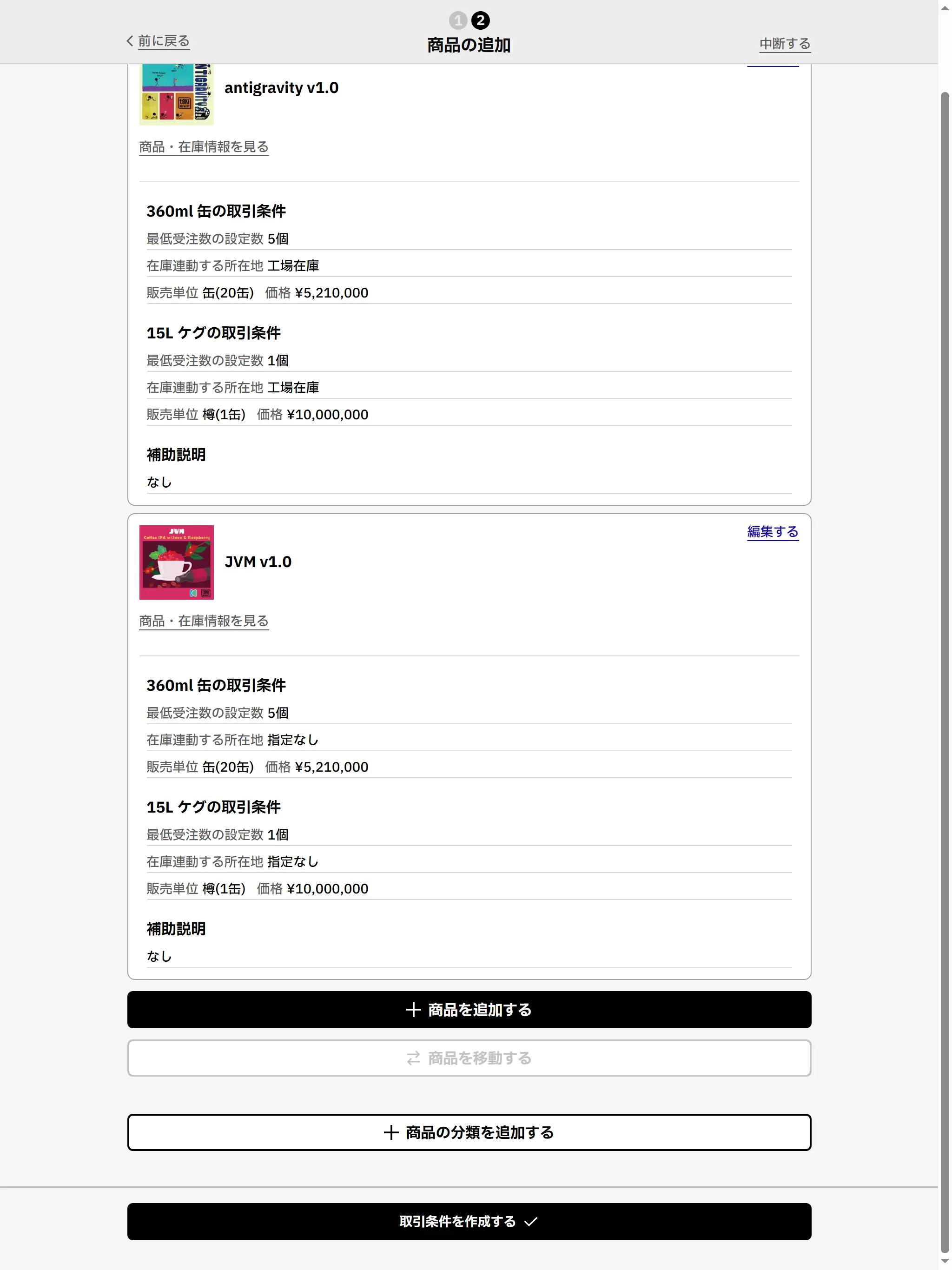Tap 編集する on JVM v1.0 card
Screen dimensions: 952x1270
(772, 532)
